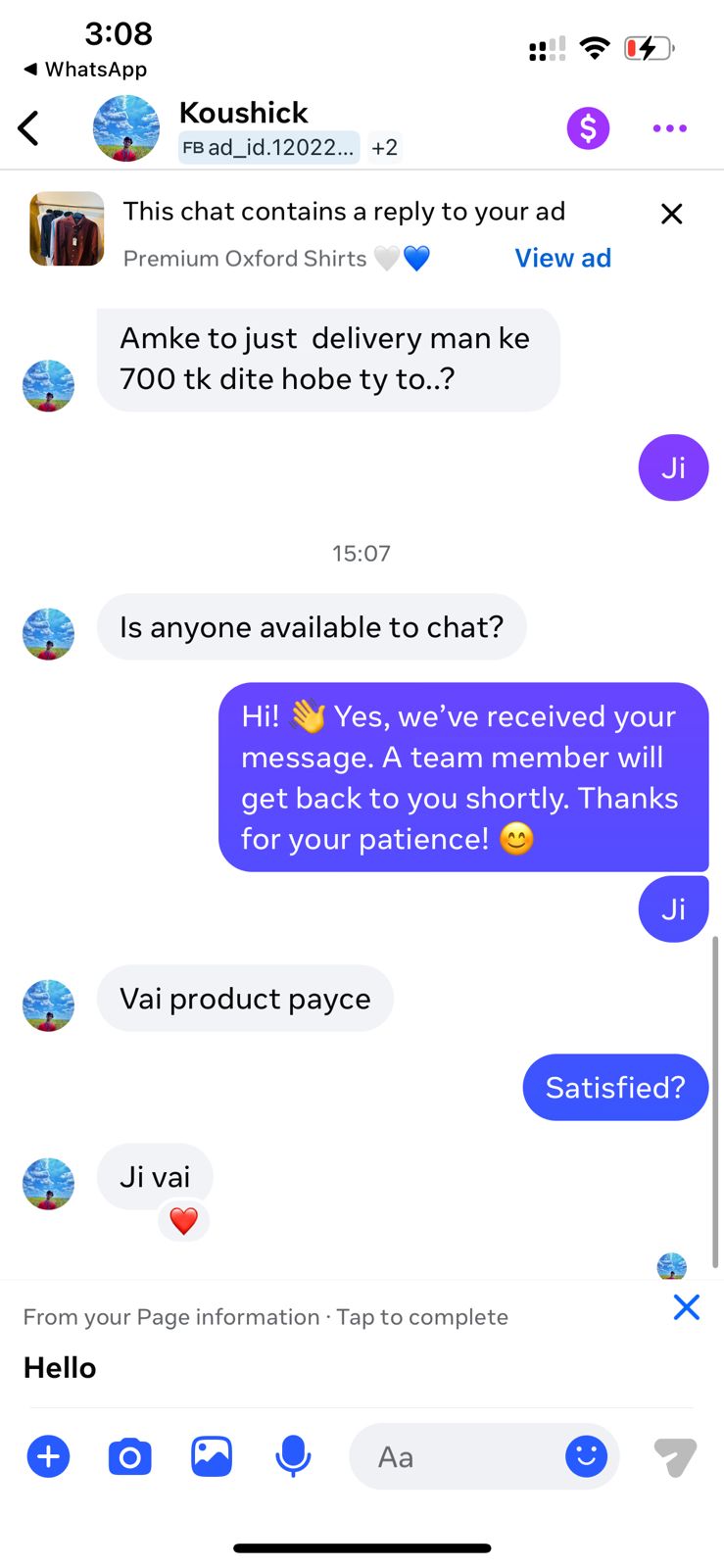
Task: Return to WhatsApp via the status bar link
Action: point(85,70)
